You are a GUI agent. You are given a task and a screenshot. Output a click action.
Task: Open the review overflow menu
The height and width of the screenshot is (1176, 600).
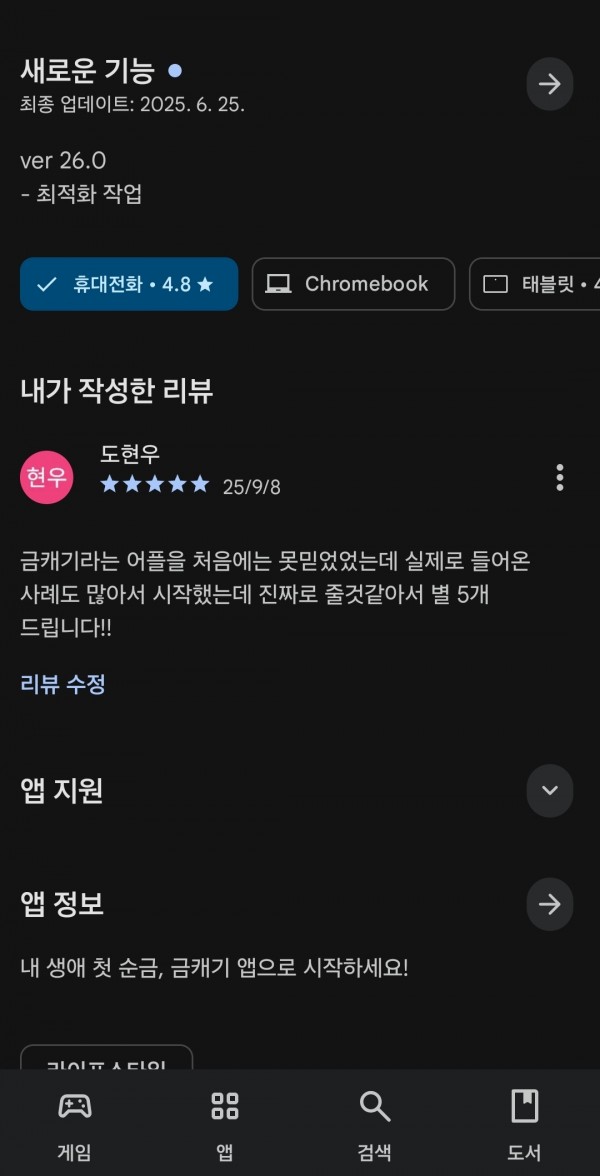coord(560,478)
